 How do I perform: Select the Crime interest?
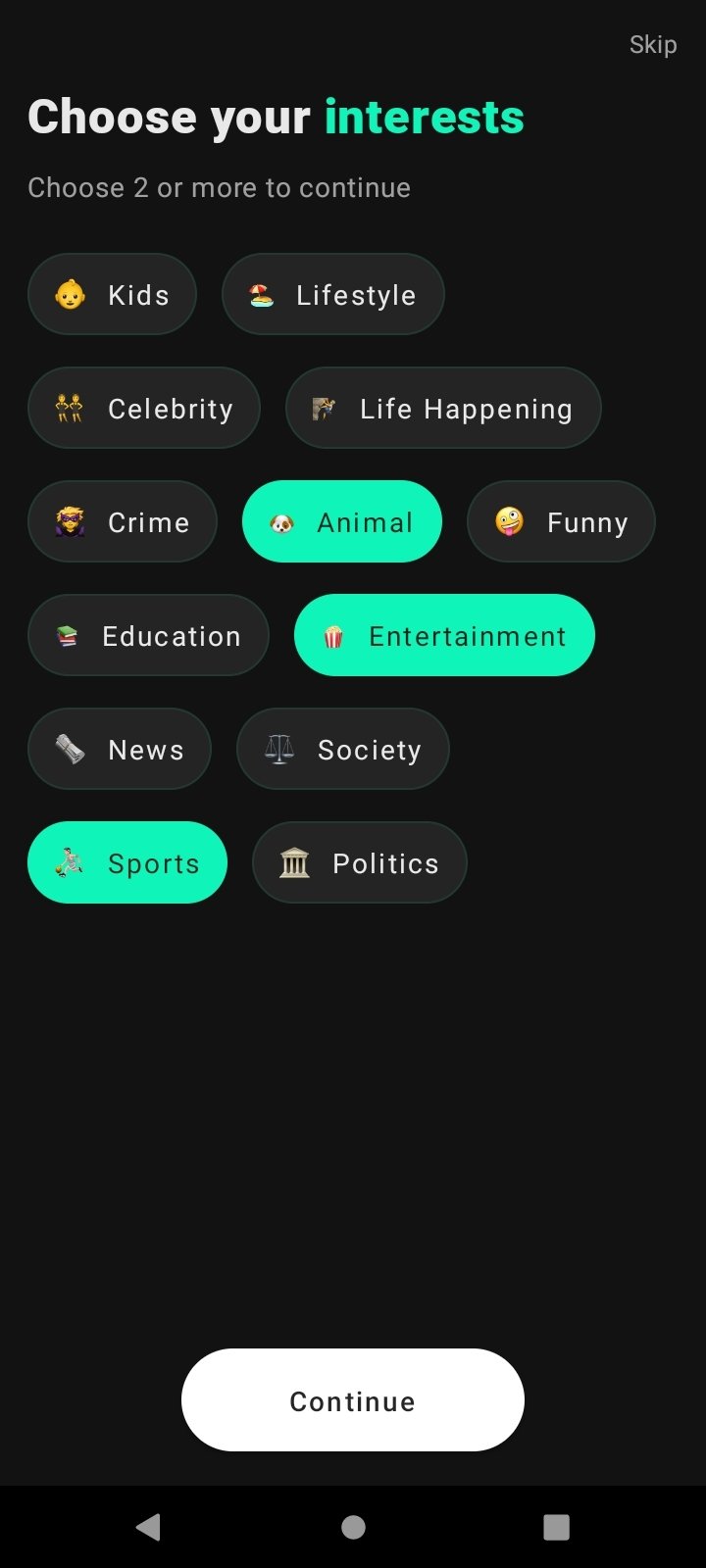[x=123, y=521]
